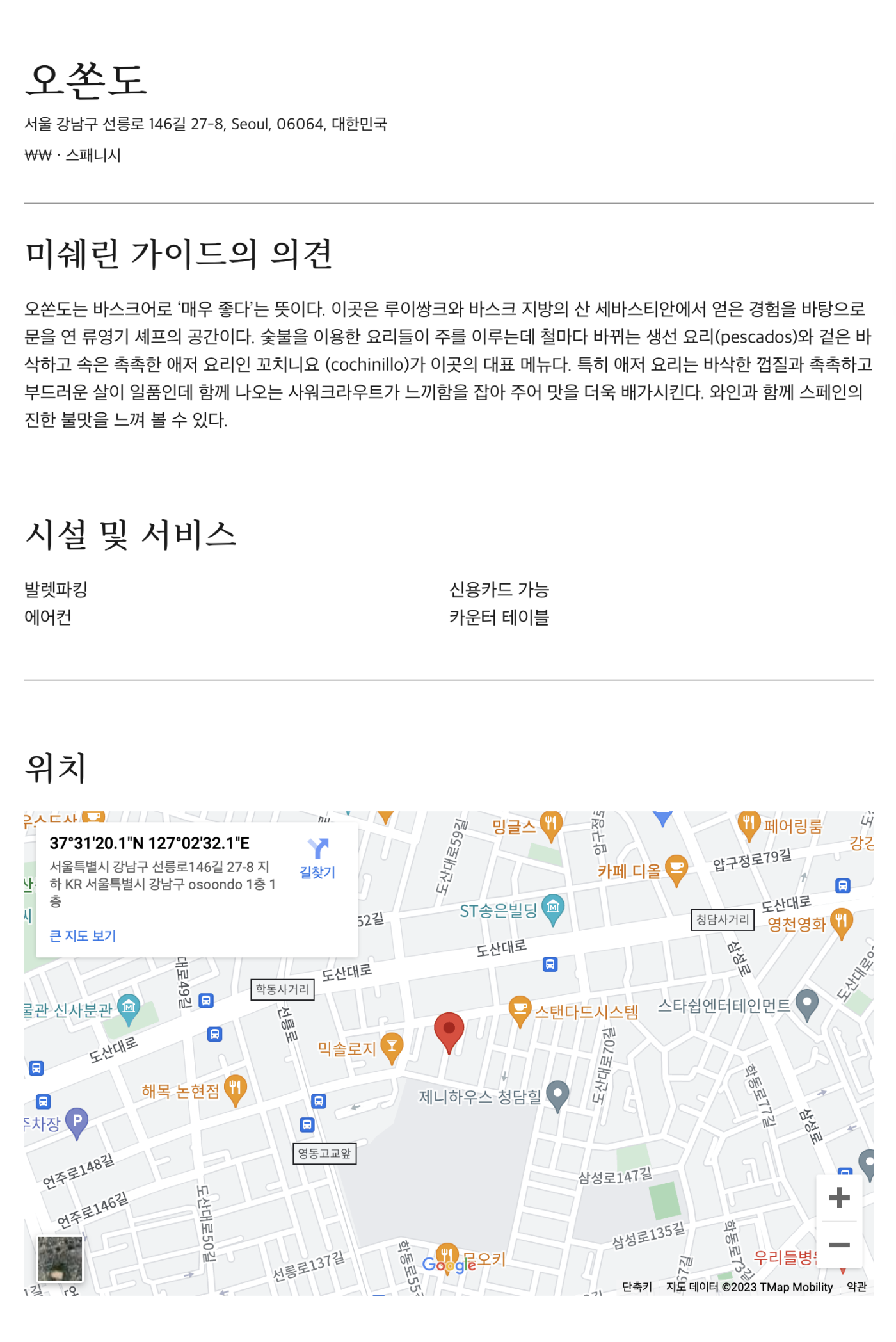Select 해목 논현점 restaurant marker

pyautogui.click(x=235, y=1088)
